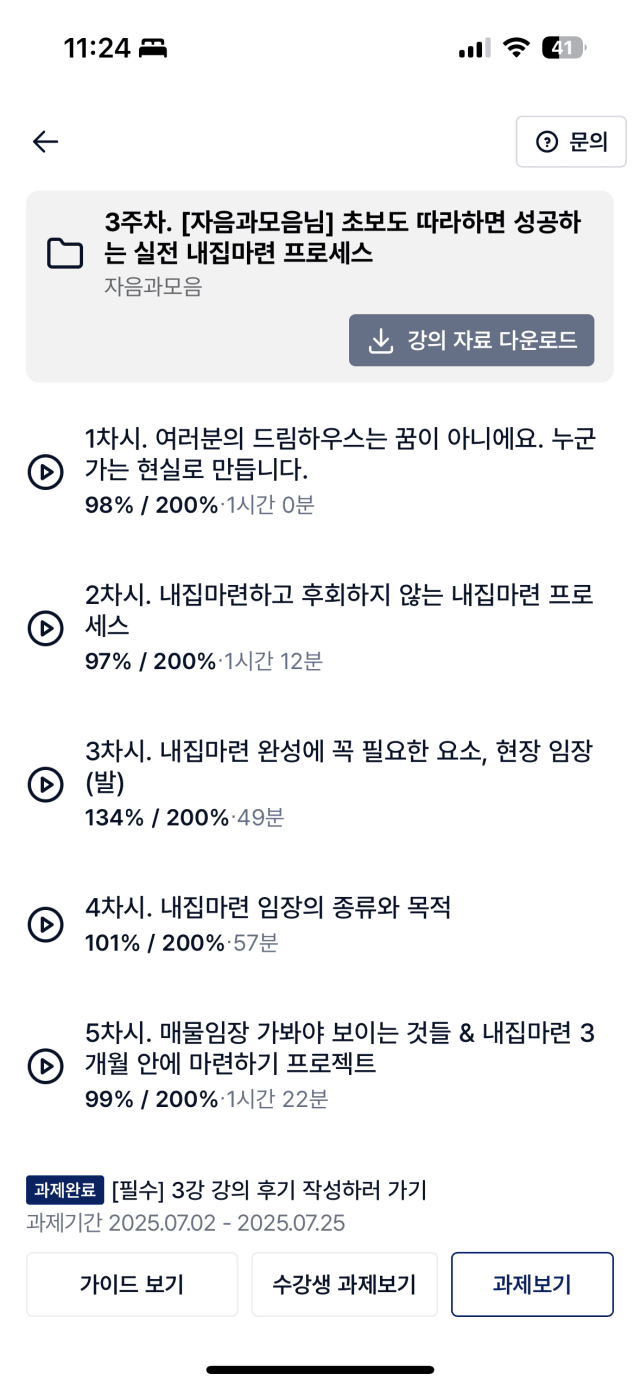640x1387 pixels.
Task: Open lecture 5차시 매물임장 프로젝트
Action: [320, 1066]
